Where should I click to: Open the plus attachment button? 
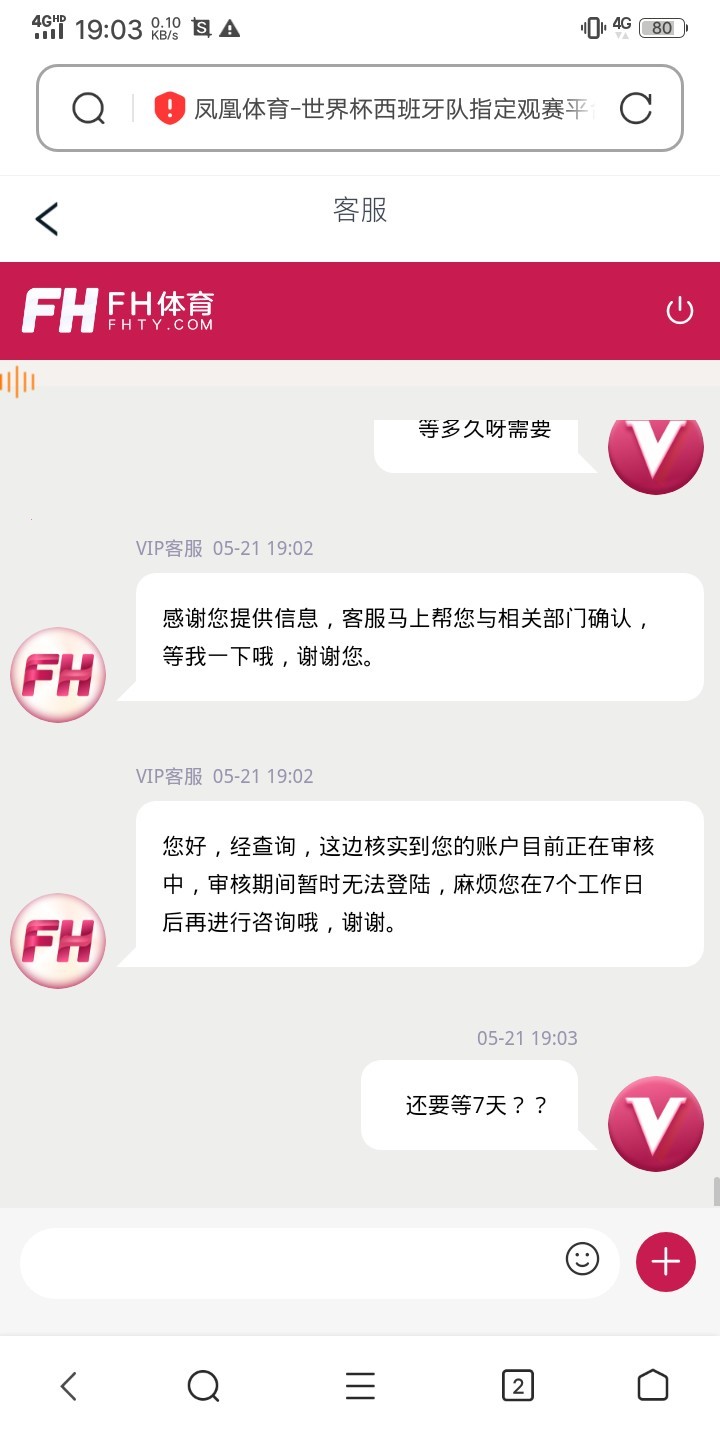(x=665, y=1262)
